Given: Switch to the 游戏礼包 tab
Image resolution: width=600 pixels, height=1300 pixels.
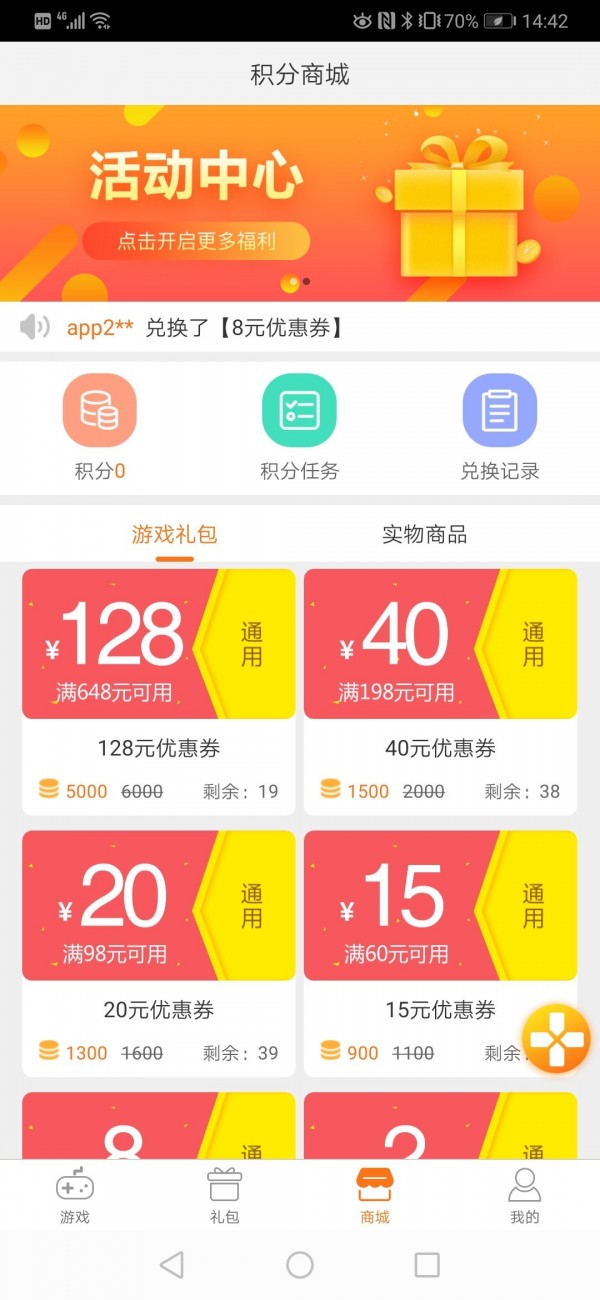Looking at the screenshot, I should (174, 534).
